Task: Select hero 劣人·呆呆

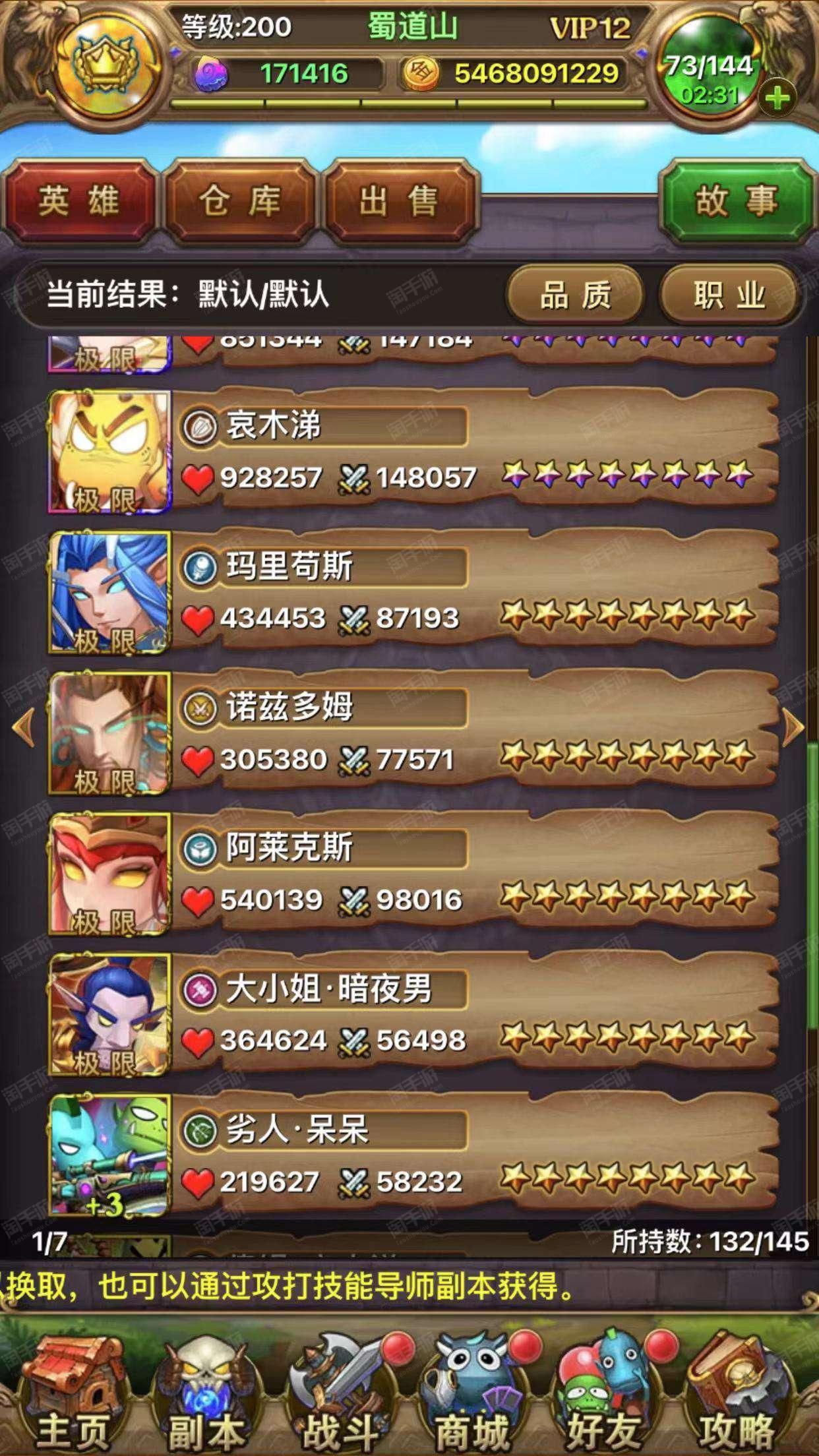Action: click(412, 1157)
